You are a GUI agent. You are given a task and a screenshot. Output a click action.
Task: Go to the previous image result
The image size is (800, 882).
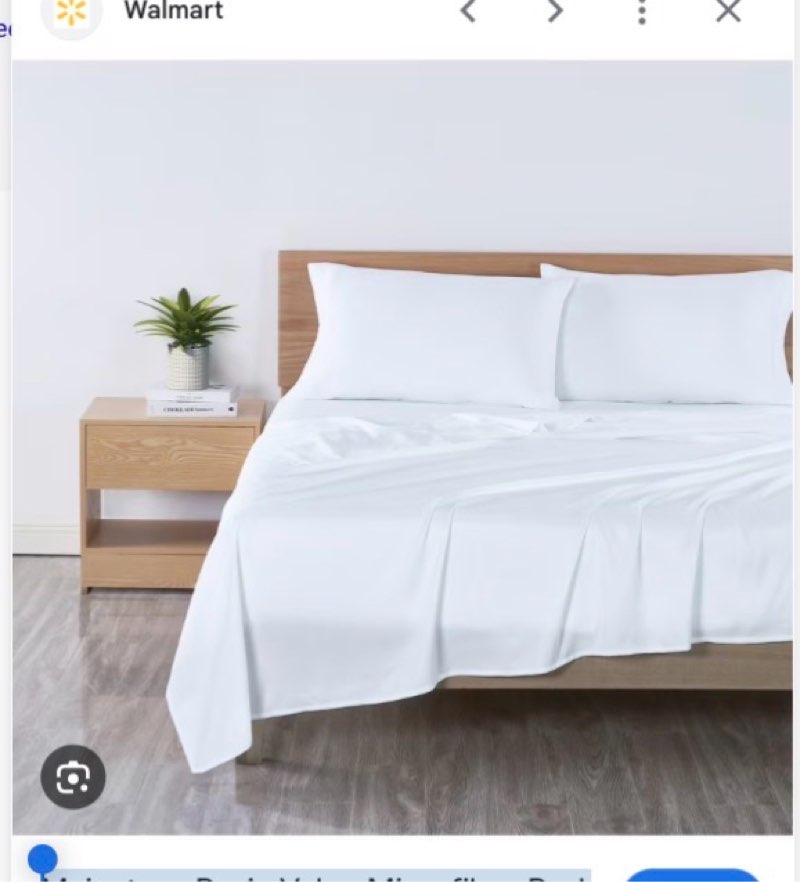coord(468,12)
